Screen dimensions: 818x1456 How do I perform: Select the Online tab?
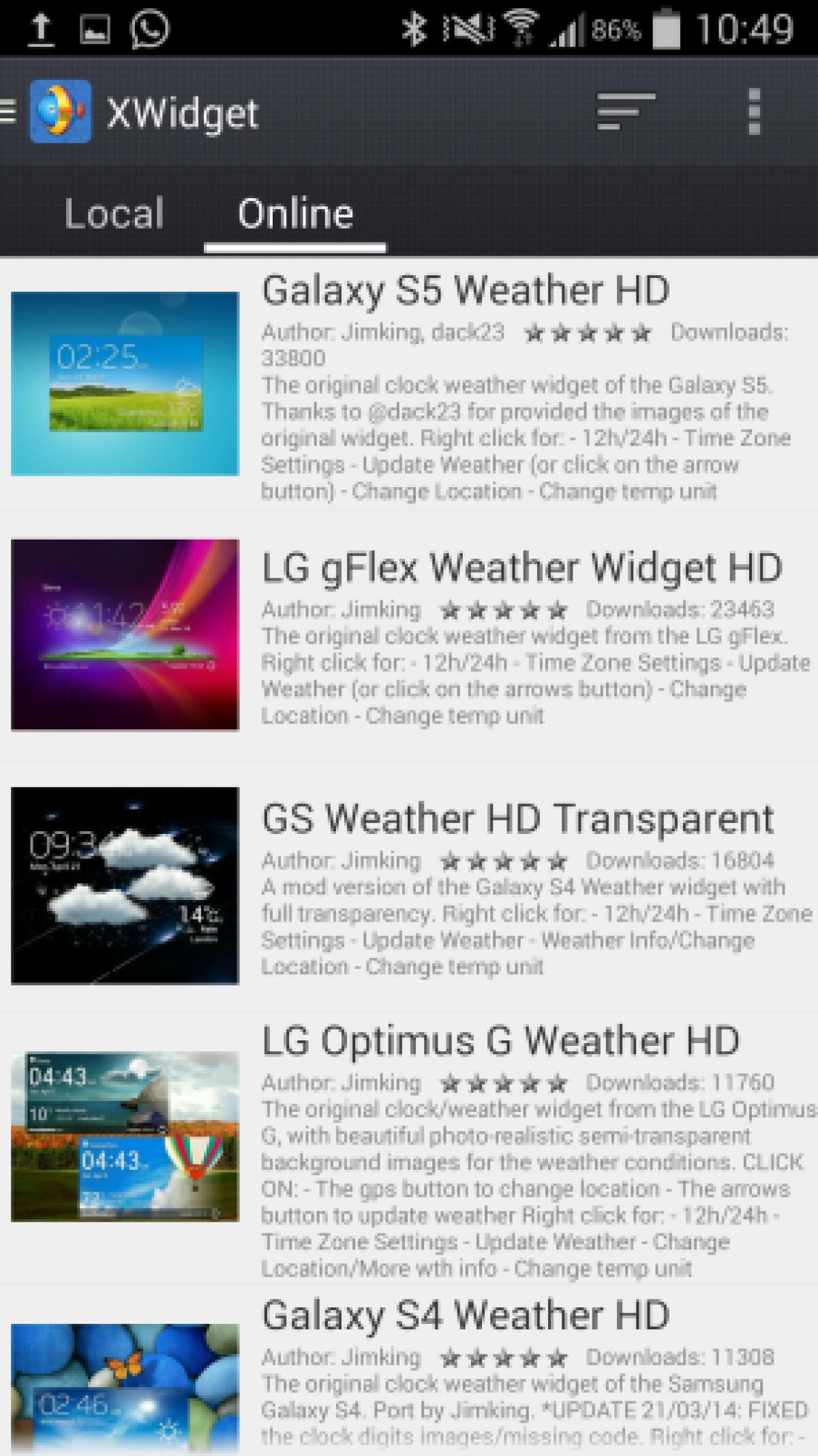click(293, 213)
